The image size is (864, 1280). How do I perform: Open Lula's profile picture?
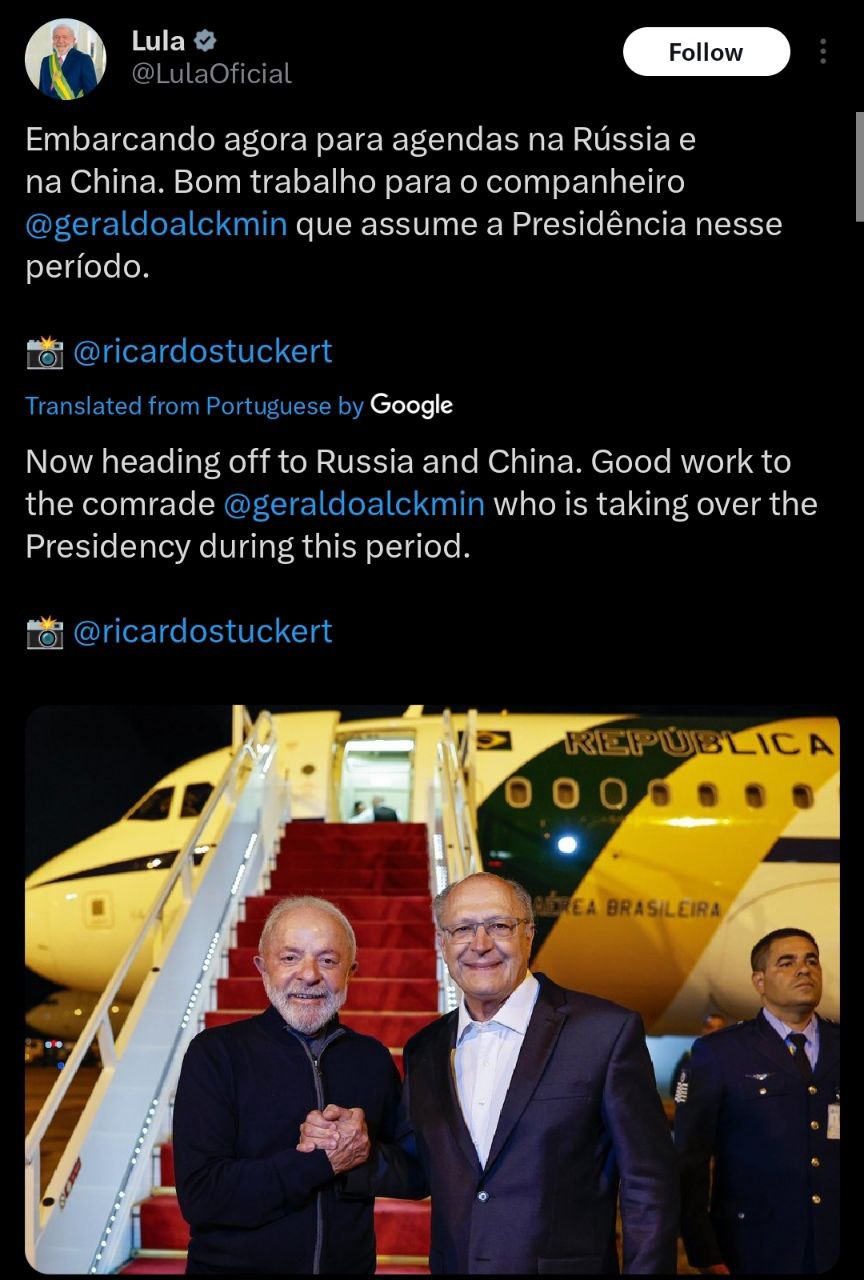point(66,59)
